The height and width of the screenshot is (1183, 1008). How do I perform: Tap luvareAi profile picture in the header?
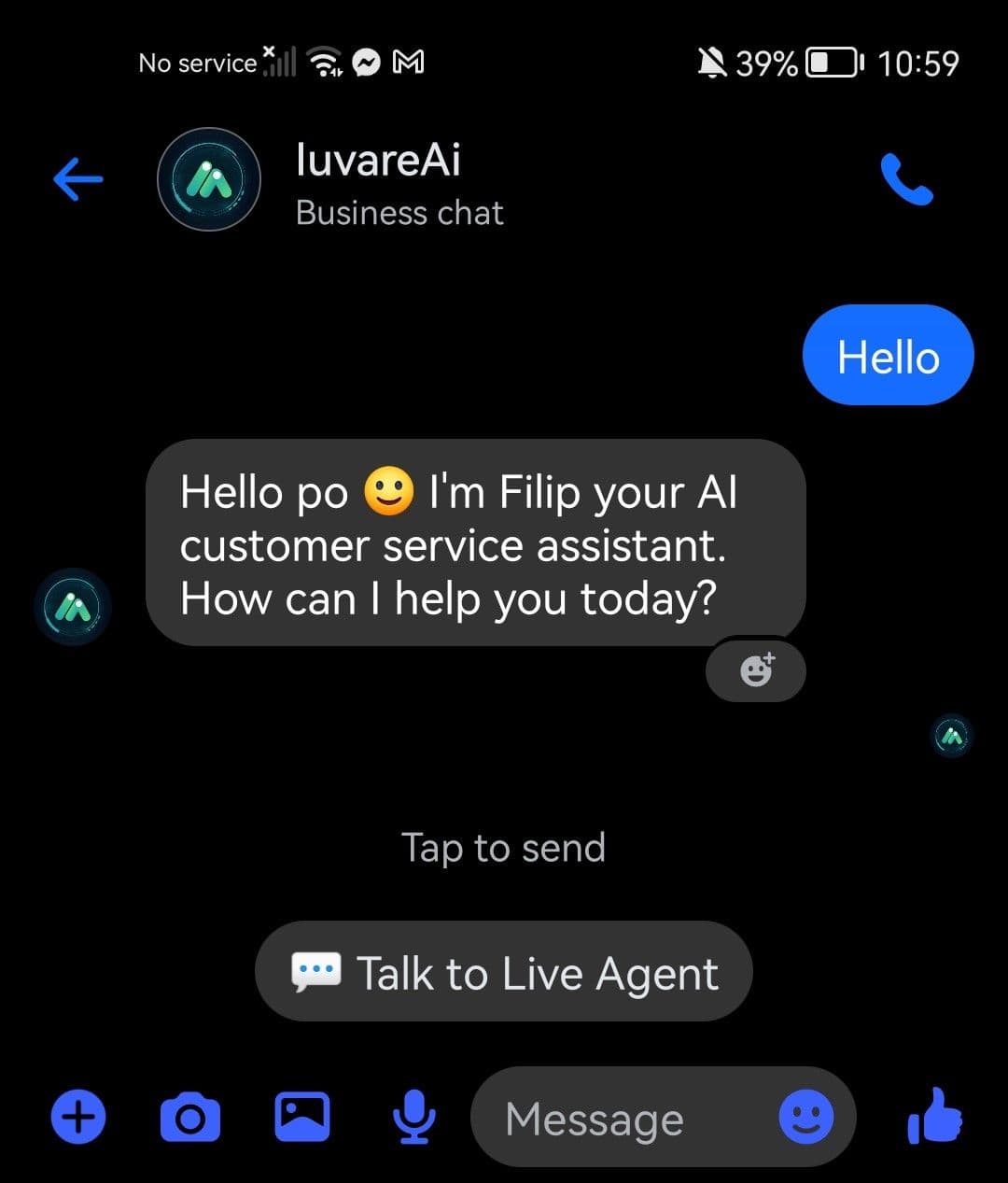pyautogui.click(x=208, y=179)
